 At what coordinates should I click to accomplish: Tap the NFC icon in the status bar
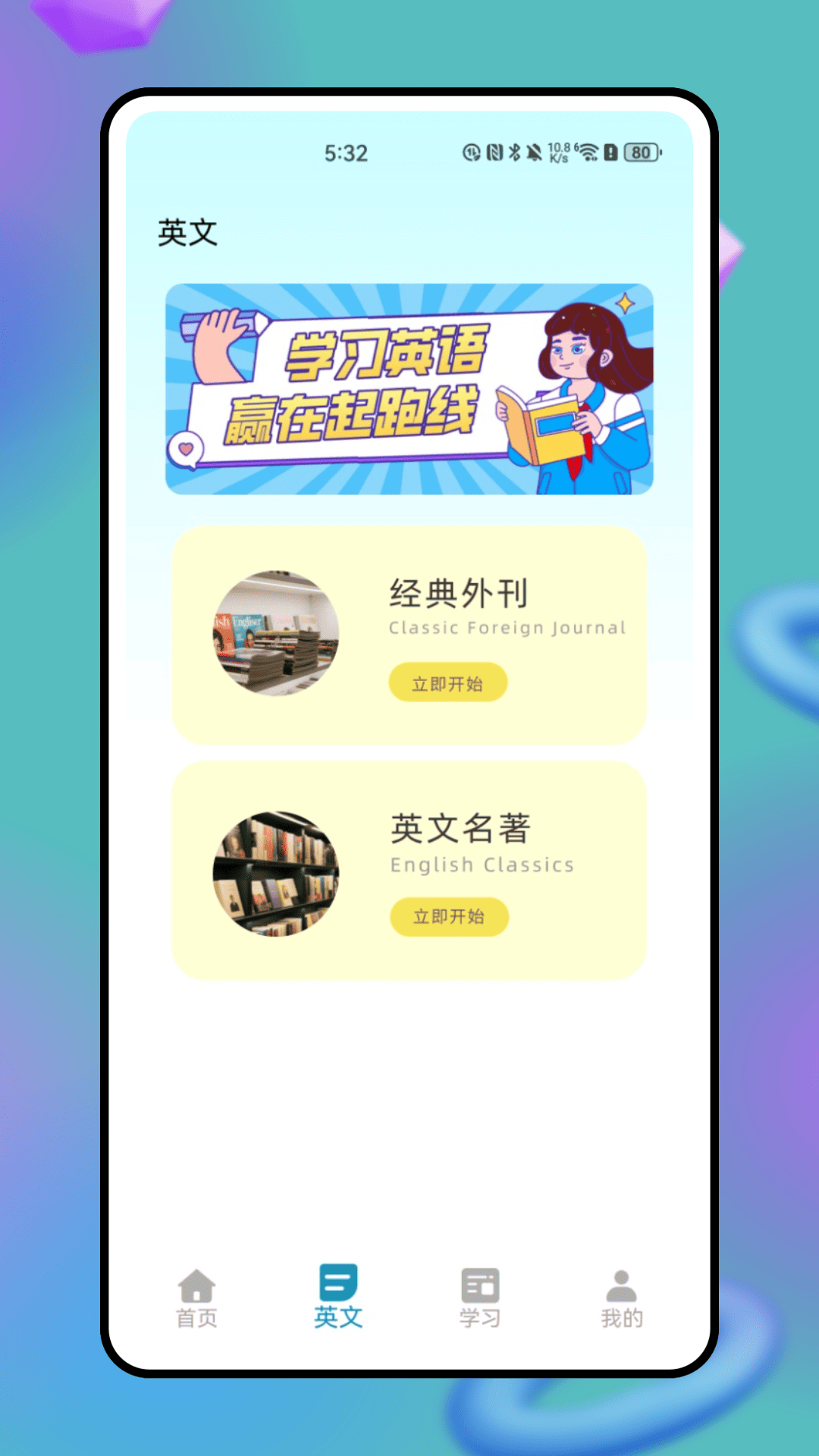pyautogui.click(x=494, y=152)
